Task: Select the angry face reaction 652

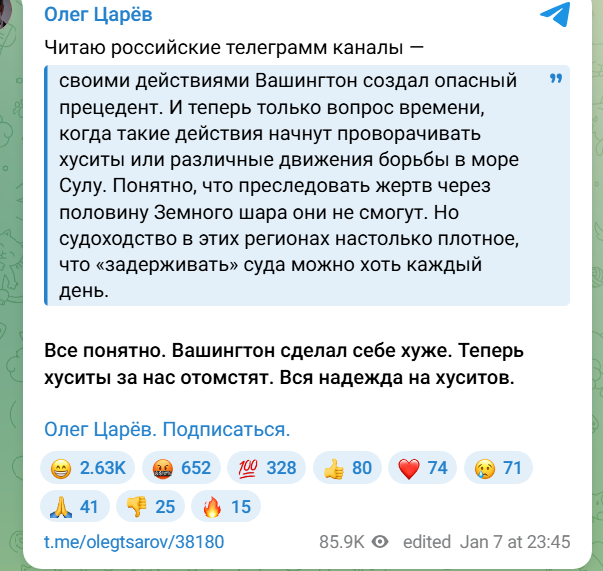Action: click(x=180, y=467)
